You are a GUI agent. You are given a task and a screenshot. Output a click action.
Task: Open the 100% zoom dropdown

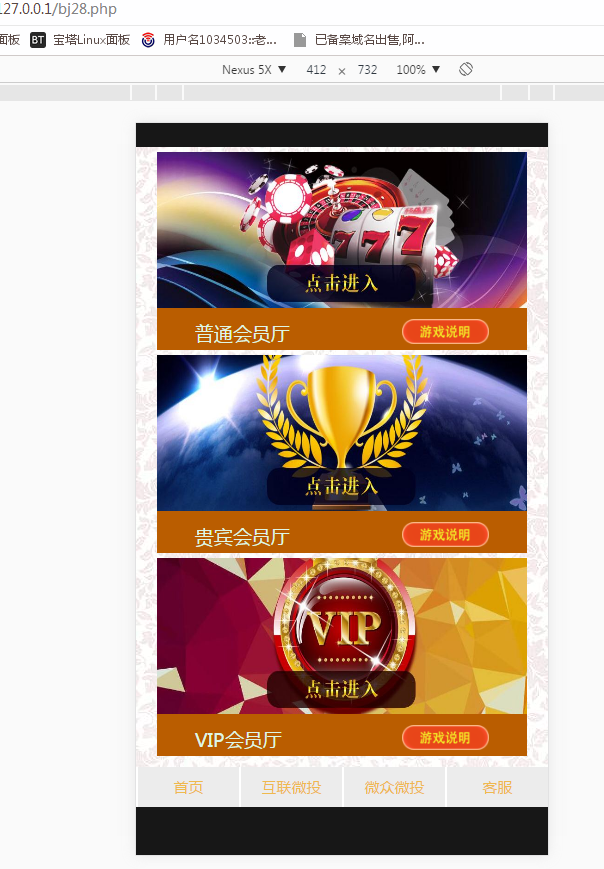[418, 70]
